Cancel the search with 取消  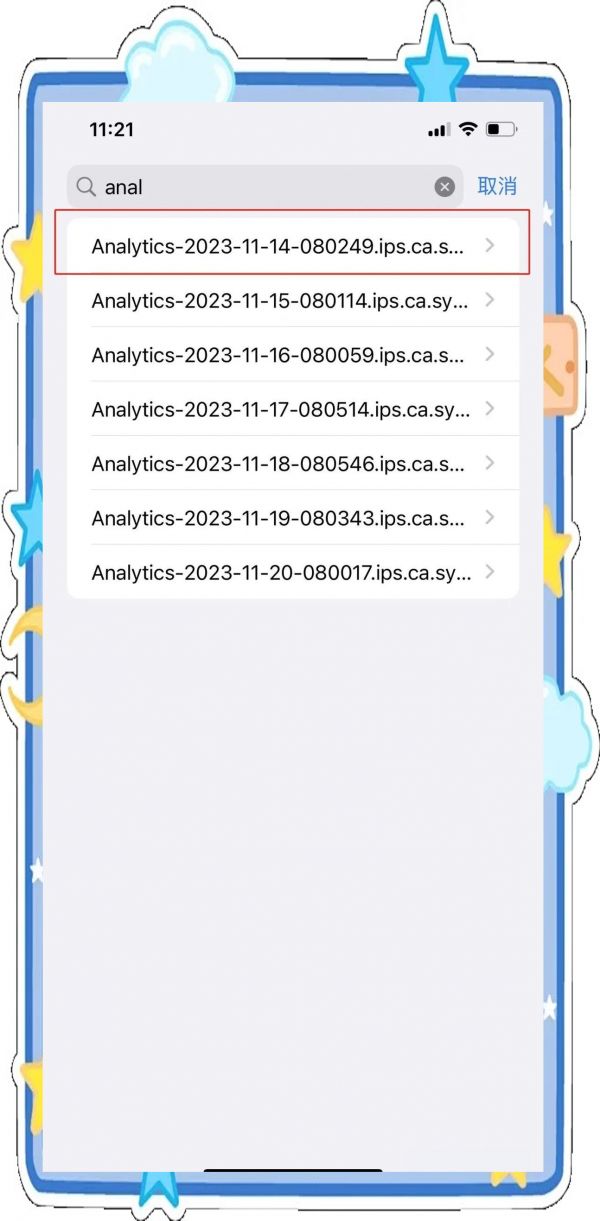(x=497, y=186)
